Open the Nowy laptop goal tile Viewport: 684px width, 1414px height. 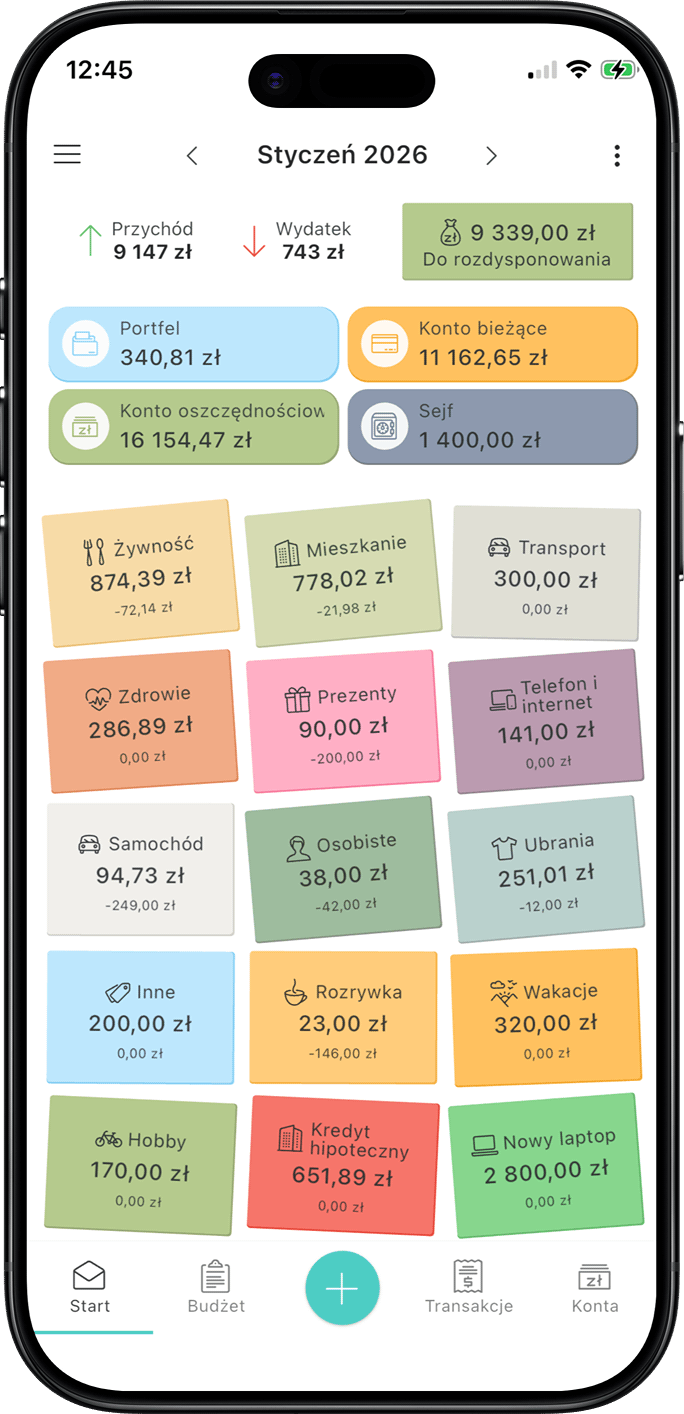point(545,1165)
